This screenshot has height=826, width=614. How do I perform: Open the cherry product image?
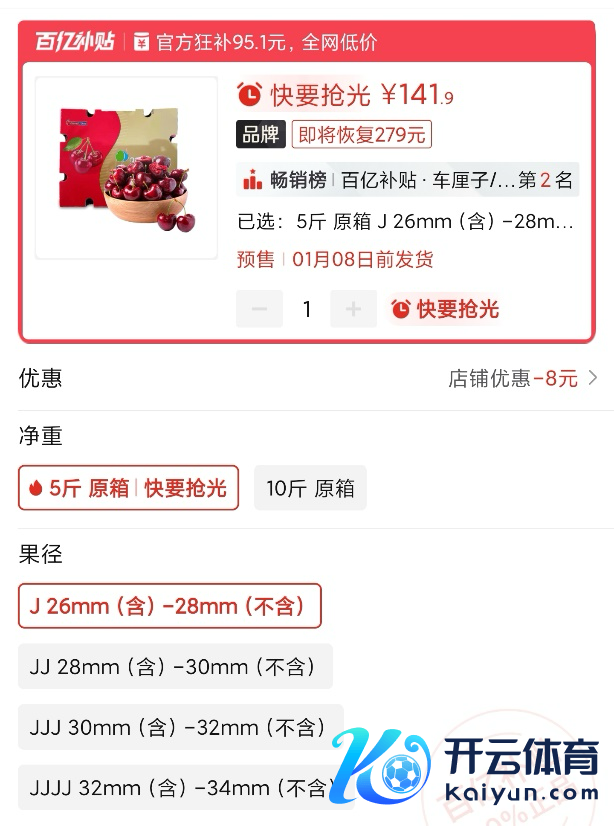pos(126,168)
